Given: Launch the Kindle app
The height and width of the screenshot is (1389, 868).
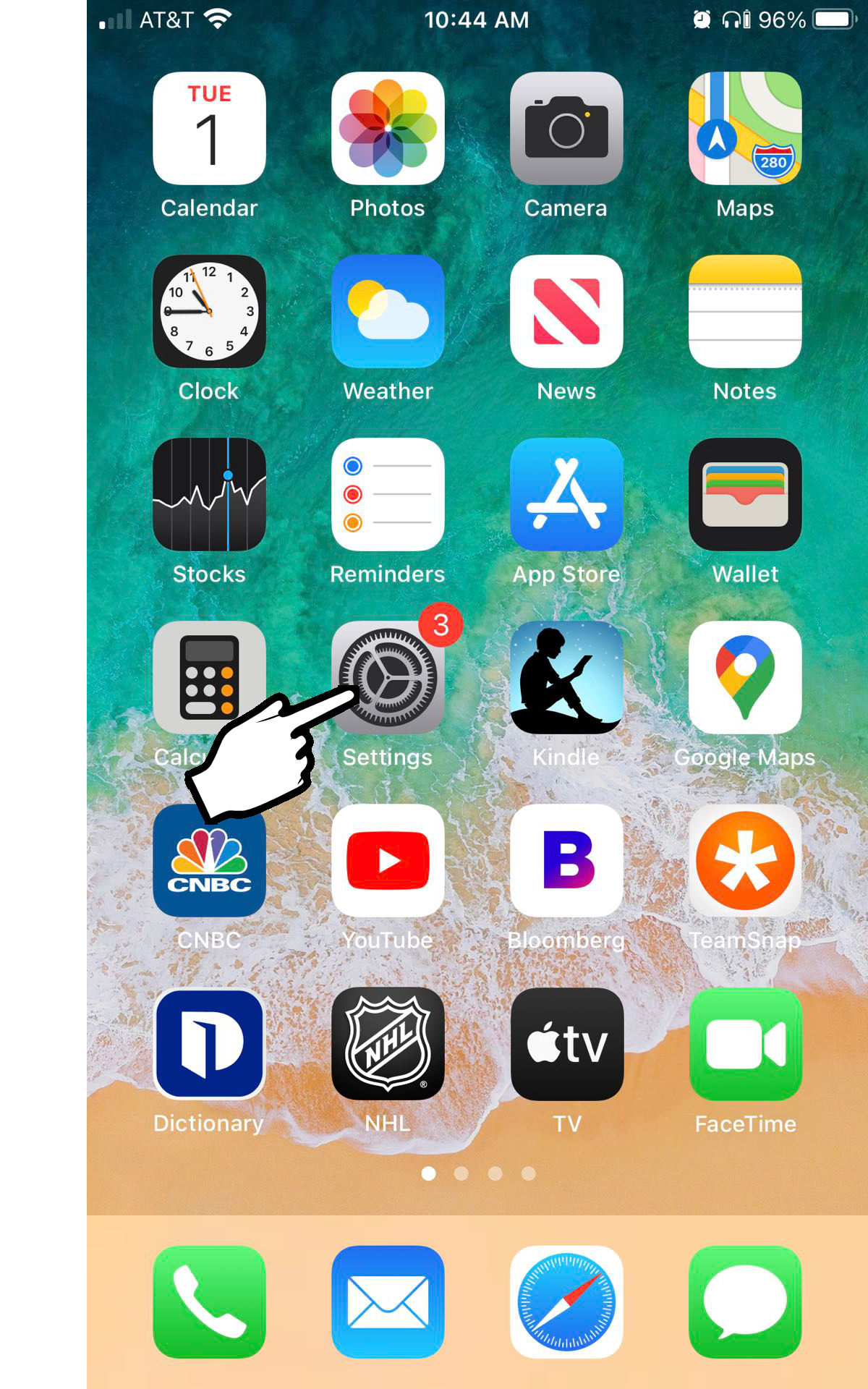Looking at the screenshot, I should coord(566,677).
